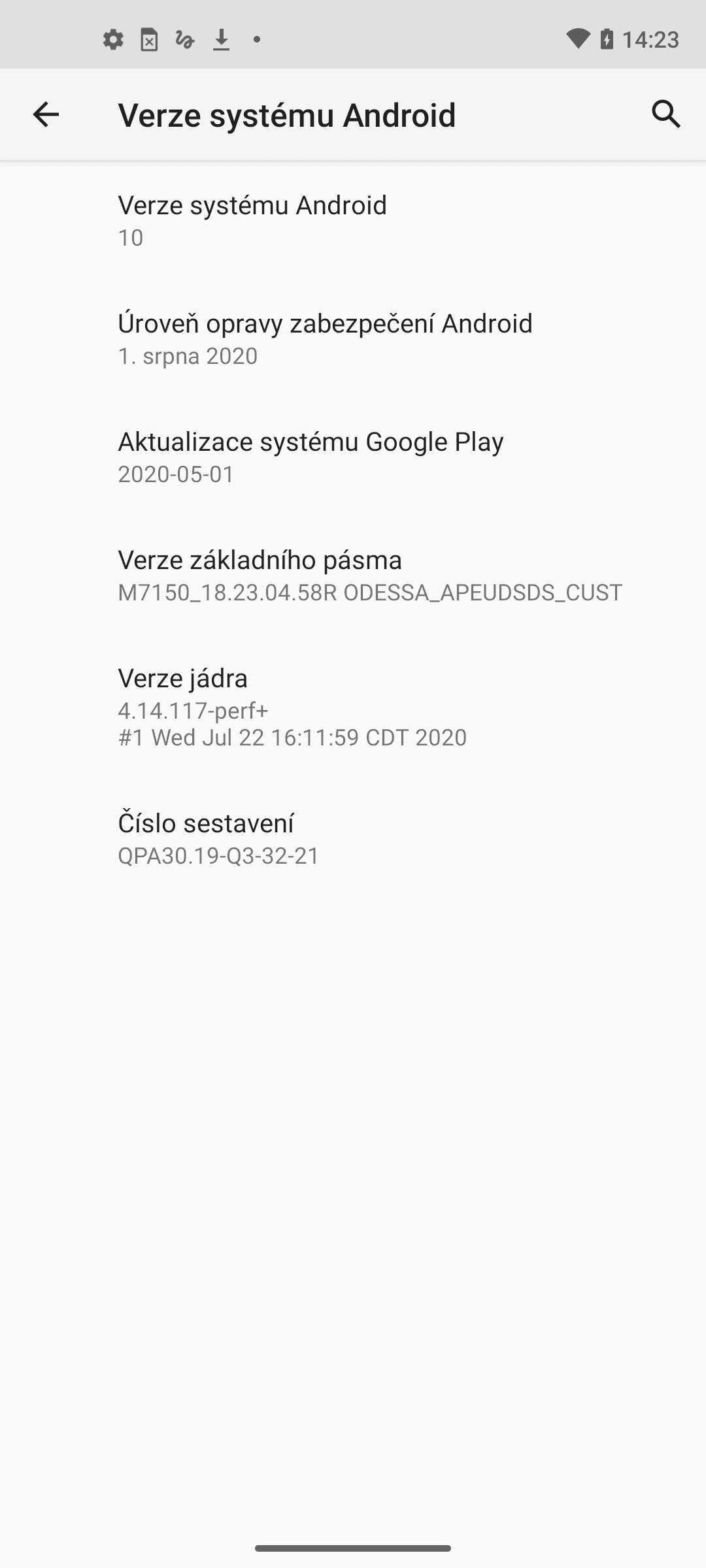Open the search magnifier icon
The width and height of the screenshot is (706, 1568).
point(665,114)
